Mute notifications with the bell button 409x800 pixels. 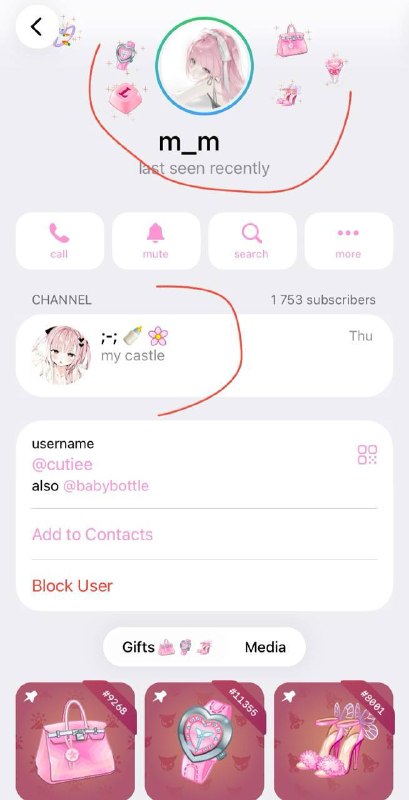click(156, 241)
